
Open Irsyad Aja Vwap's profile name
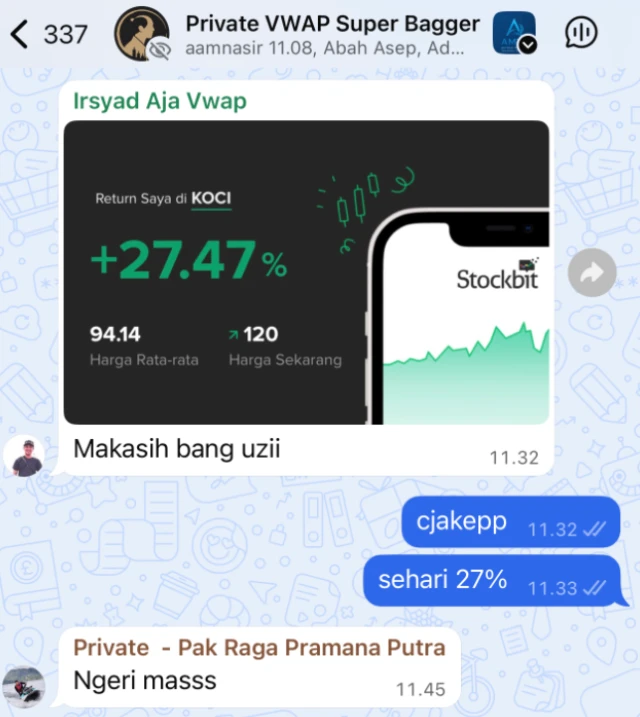click(x=160, y=101)
